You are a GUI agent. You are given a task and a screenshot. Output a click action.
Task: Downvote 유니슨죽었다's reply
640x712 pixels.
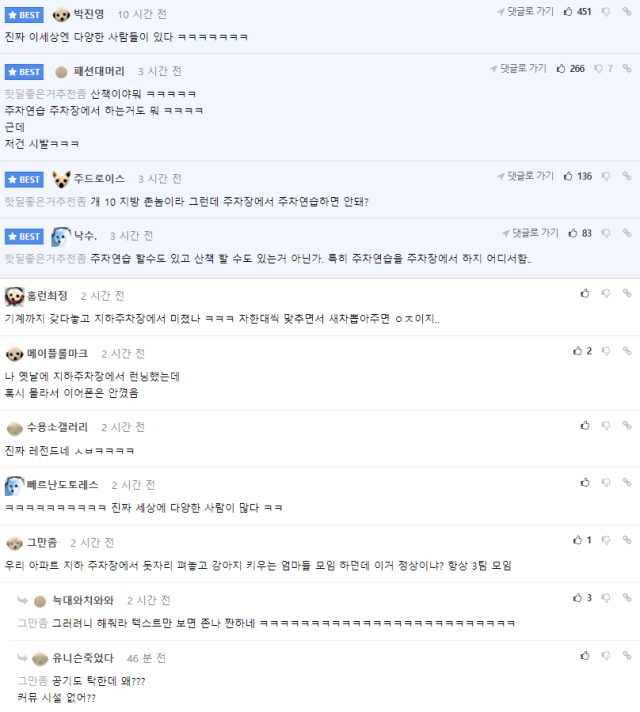coord(606,656)
